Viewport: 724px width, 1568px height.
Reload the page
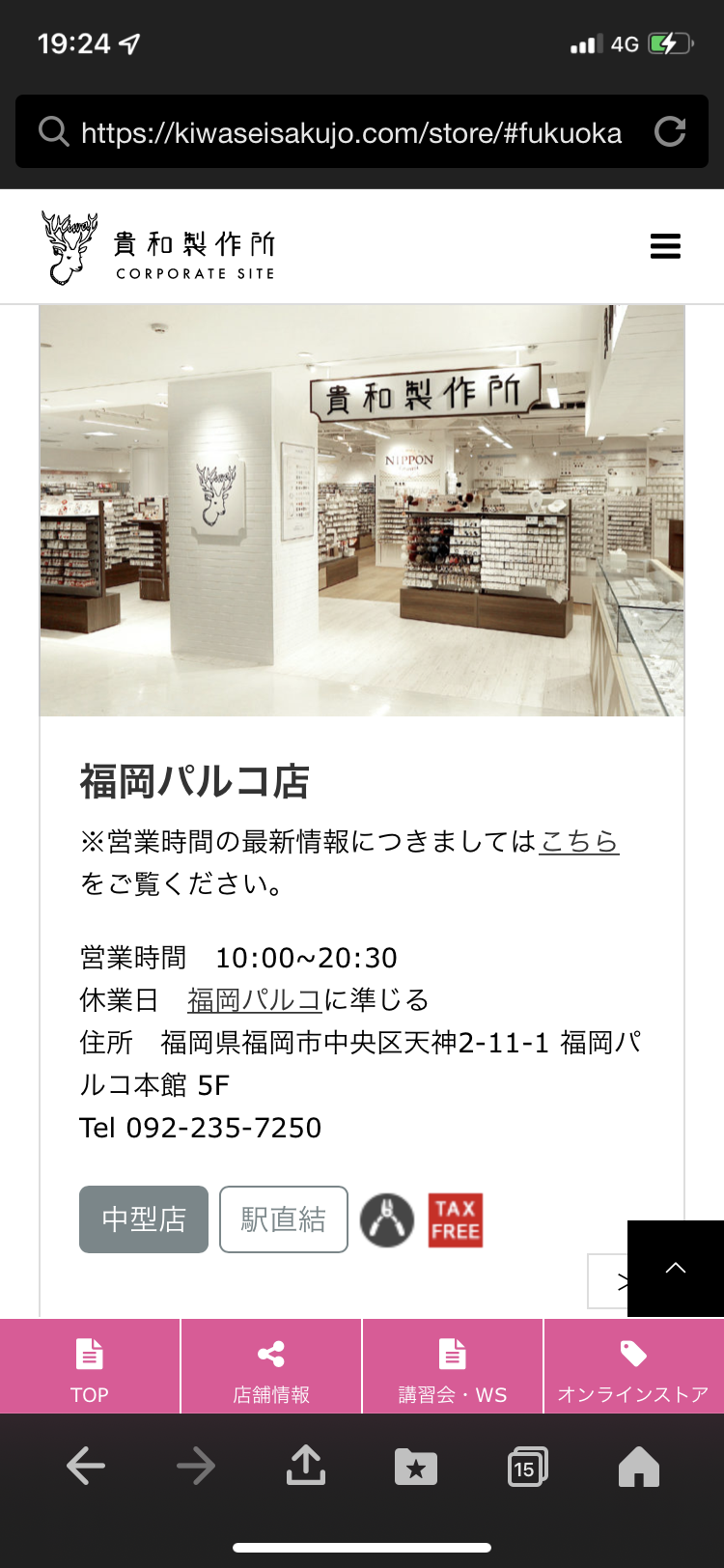(x=670, y=131)
